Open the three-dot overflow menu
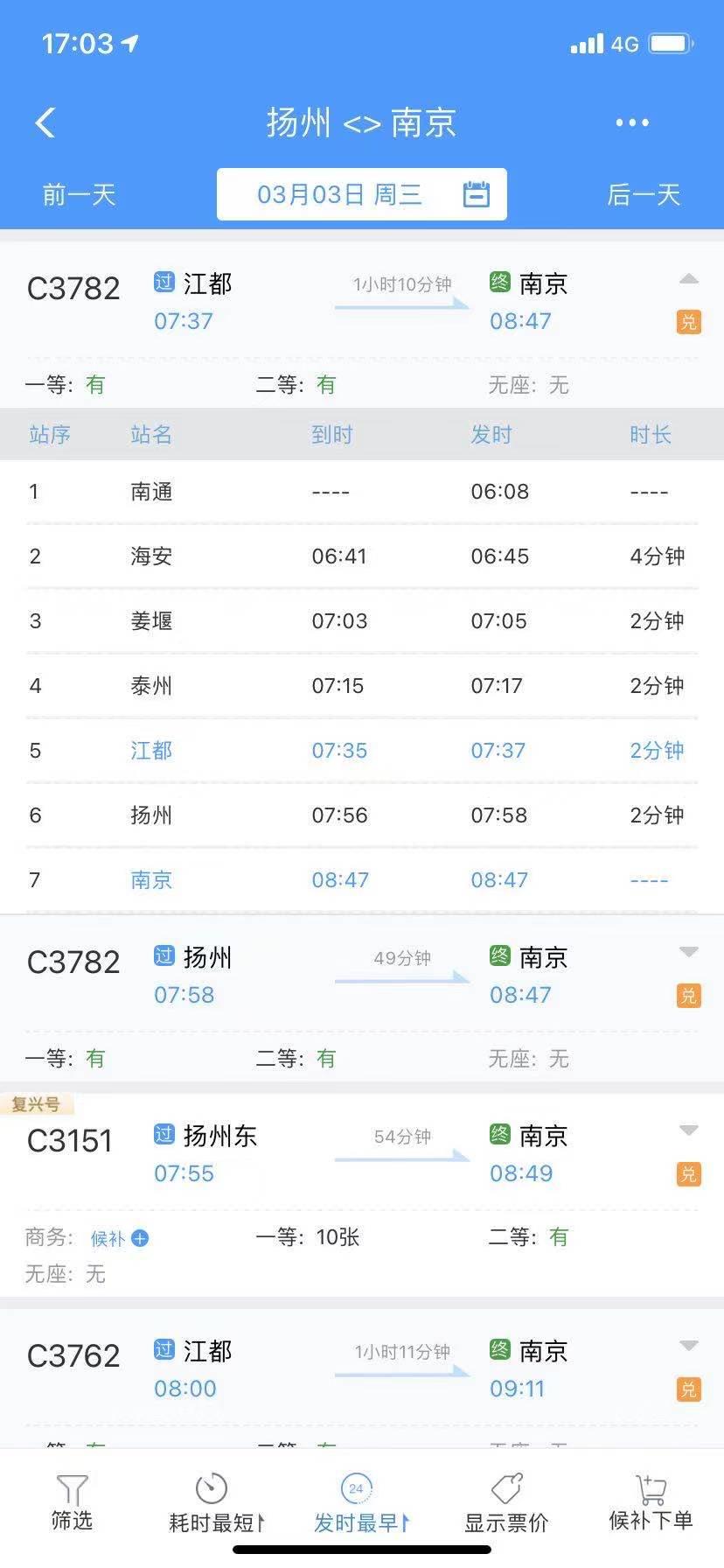724x1568 pixels. (631, 122)
